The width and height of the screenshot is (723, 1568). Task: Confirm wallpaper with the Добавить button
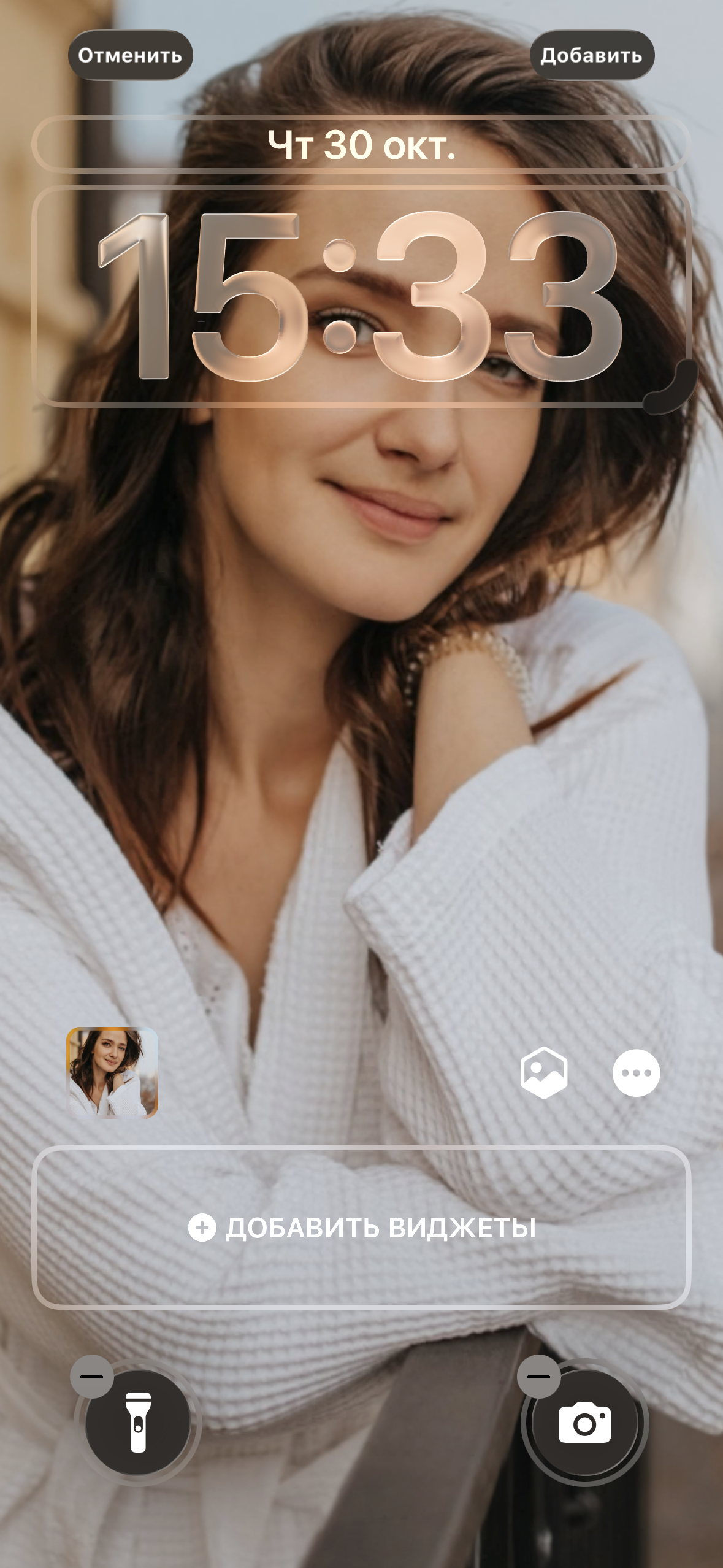[591, 55]
